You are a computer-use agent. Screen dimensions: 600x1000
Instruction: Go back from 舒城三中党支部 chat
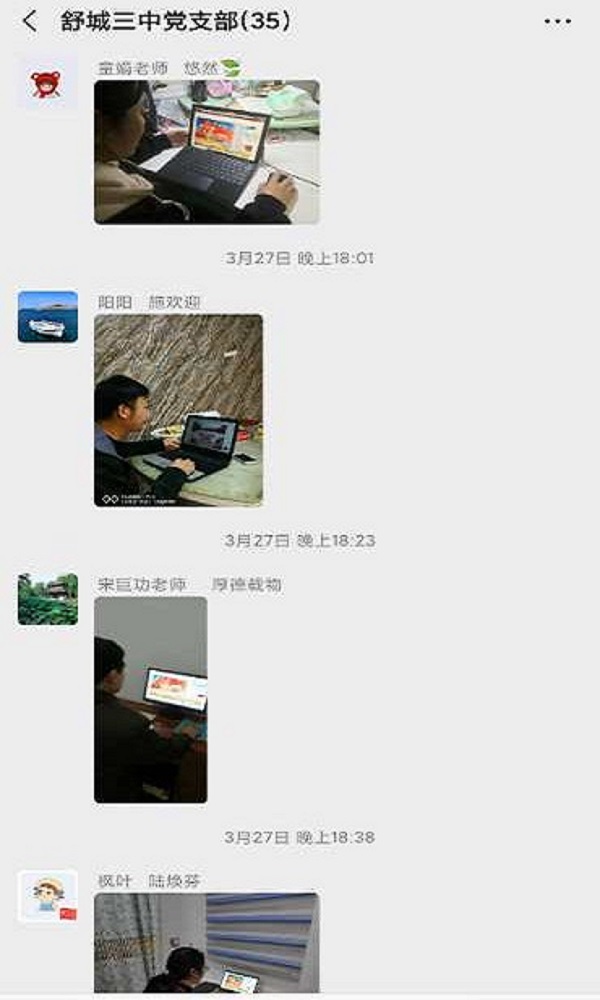point(30,21)
